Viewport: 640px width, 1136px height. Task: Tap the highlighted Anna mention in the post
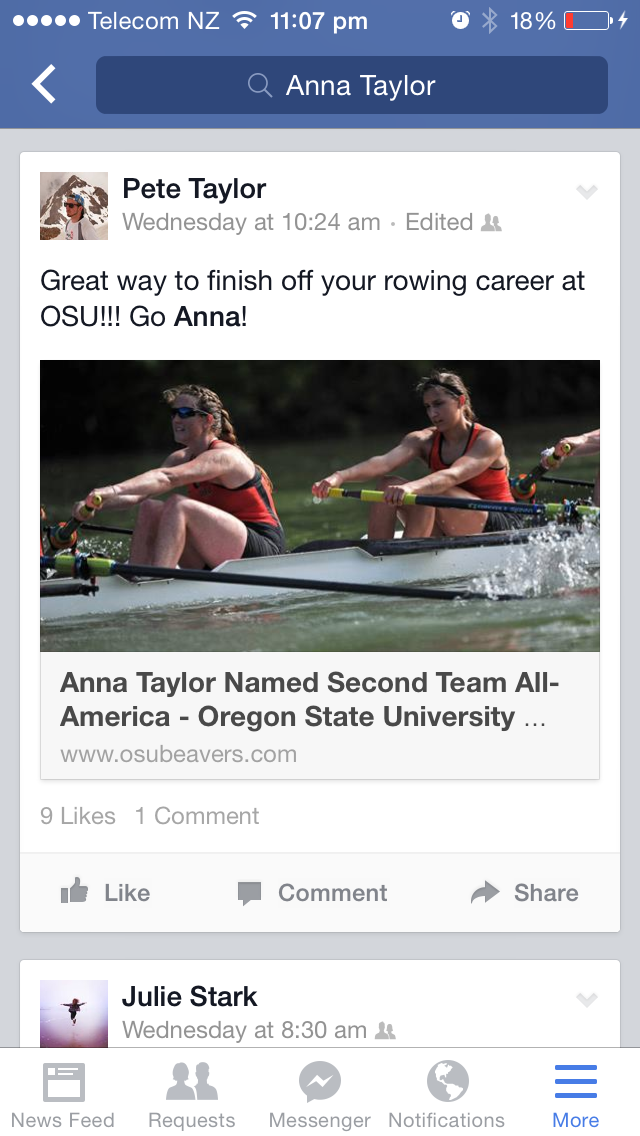click(207, 317)
